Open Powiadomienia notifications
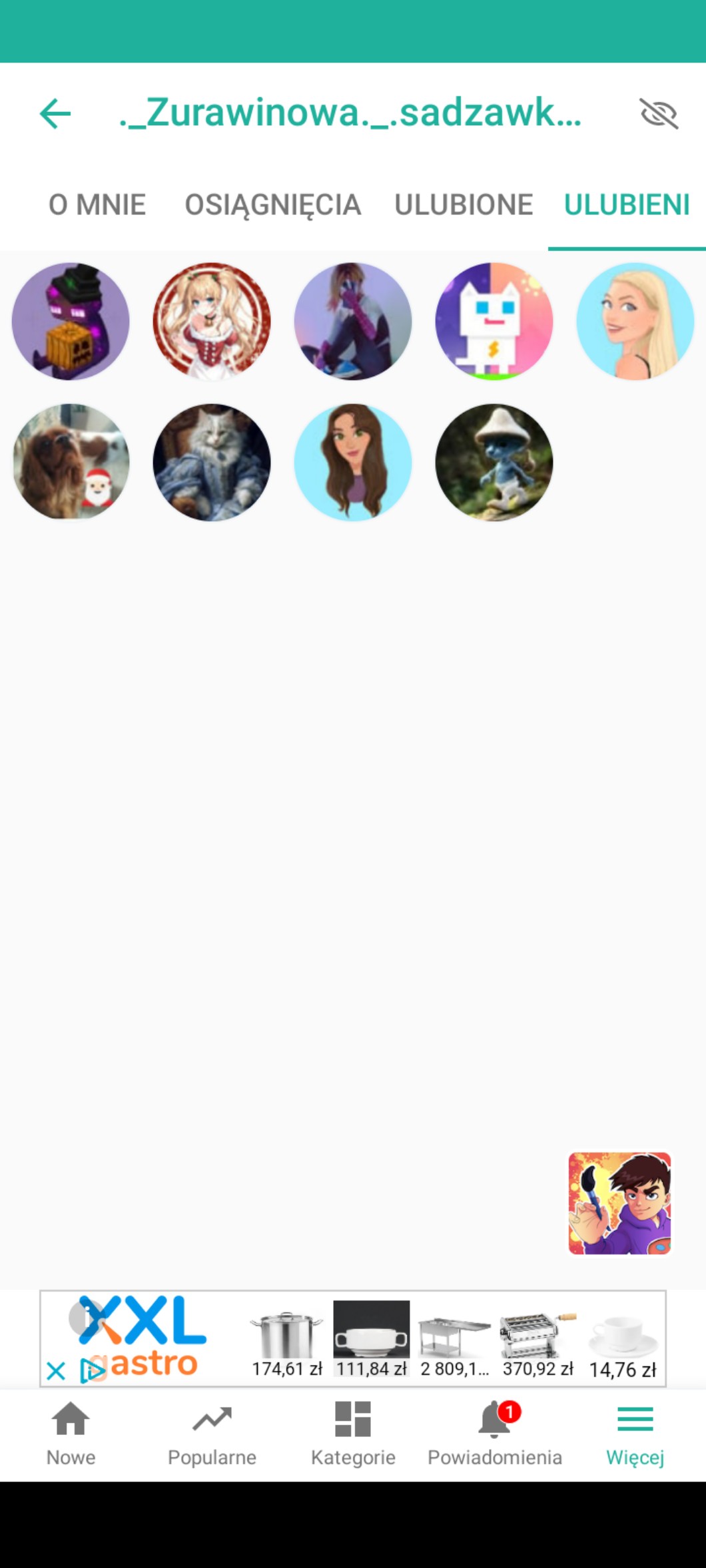The width and height of the screenshot is (706, 1568). click(x=494, y=1434)
